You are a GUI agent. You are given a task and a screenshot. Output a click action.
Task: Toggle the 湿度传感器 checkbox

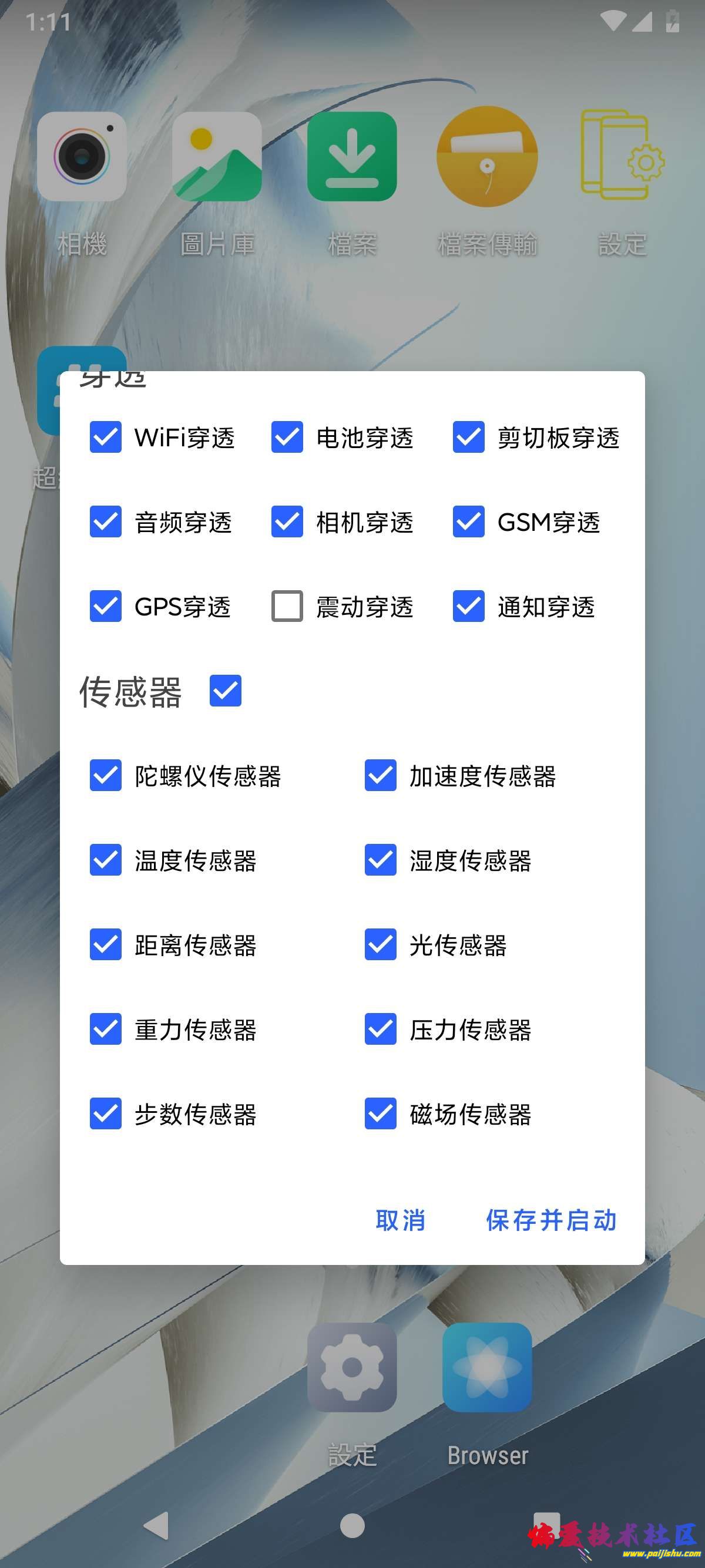click(381, 860)
